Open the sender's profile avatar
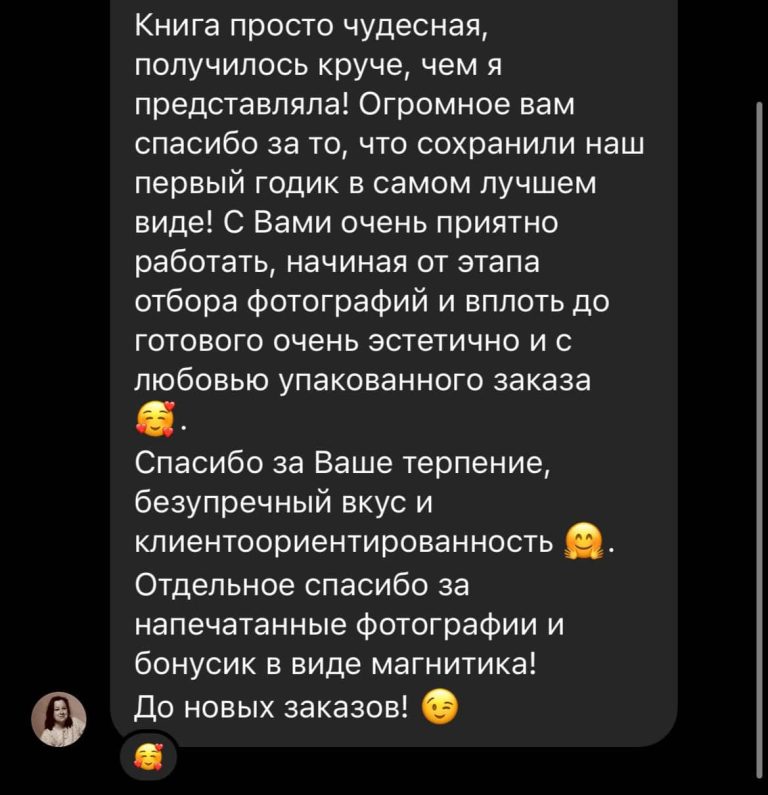Viewport: 768px width, 795px height. coord(55,718)
